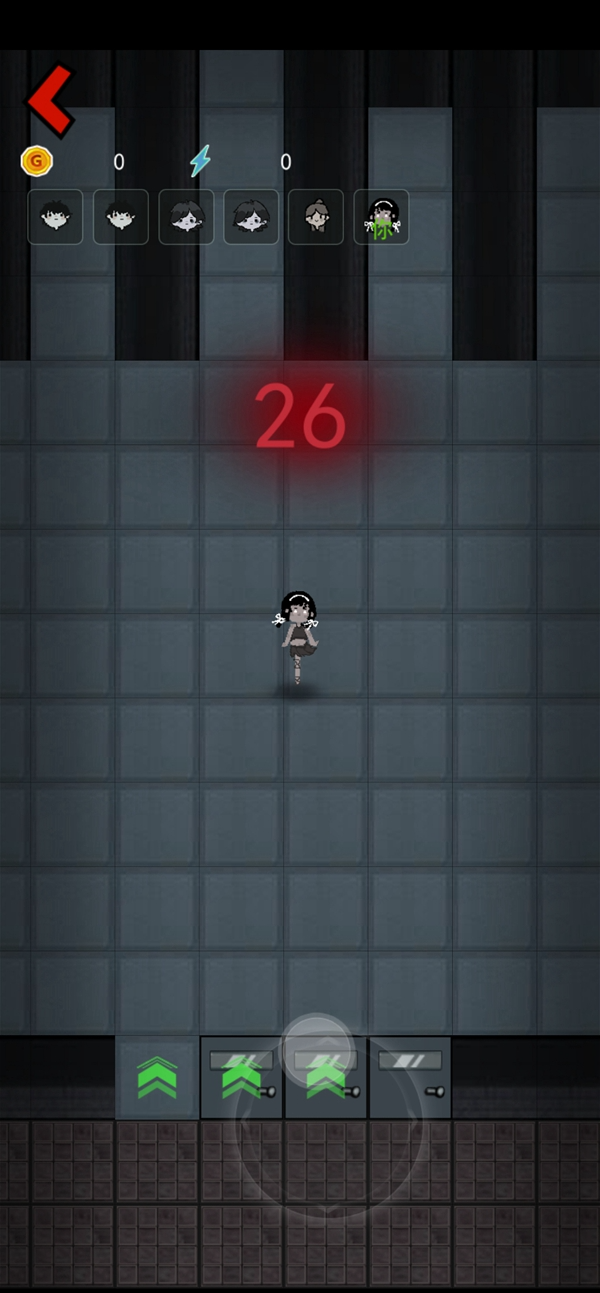This screenshot has width=600, height=1293.
Task: Select the ponytail character avatar
Action: click(316, 217)
